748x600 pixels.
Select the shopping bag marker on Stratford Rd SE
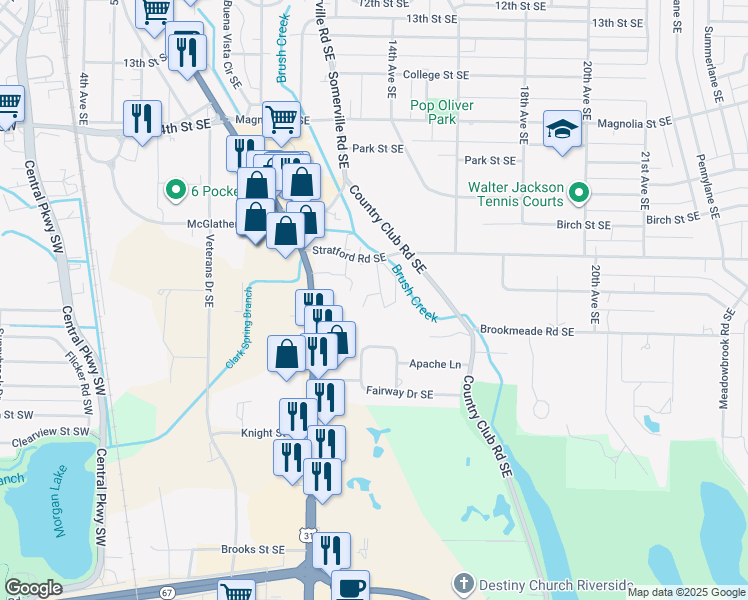[x=286, y=231]
